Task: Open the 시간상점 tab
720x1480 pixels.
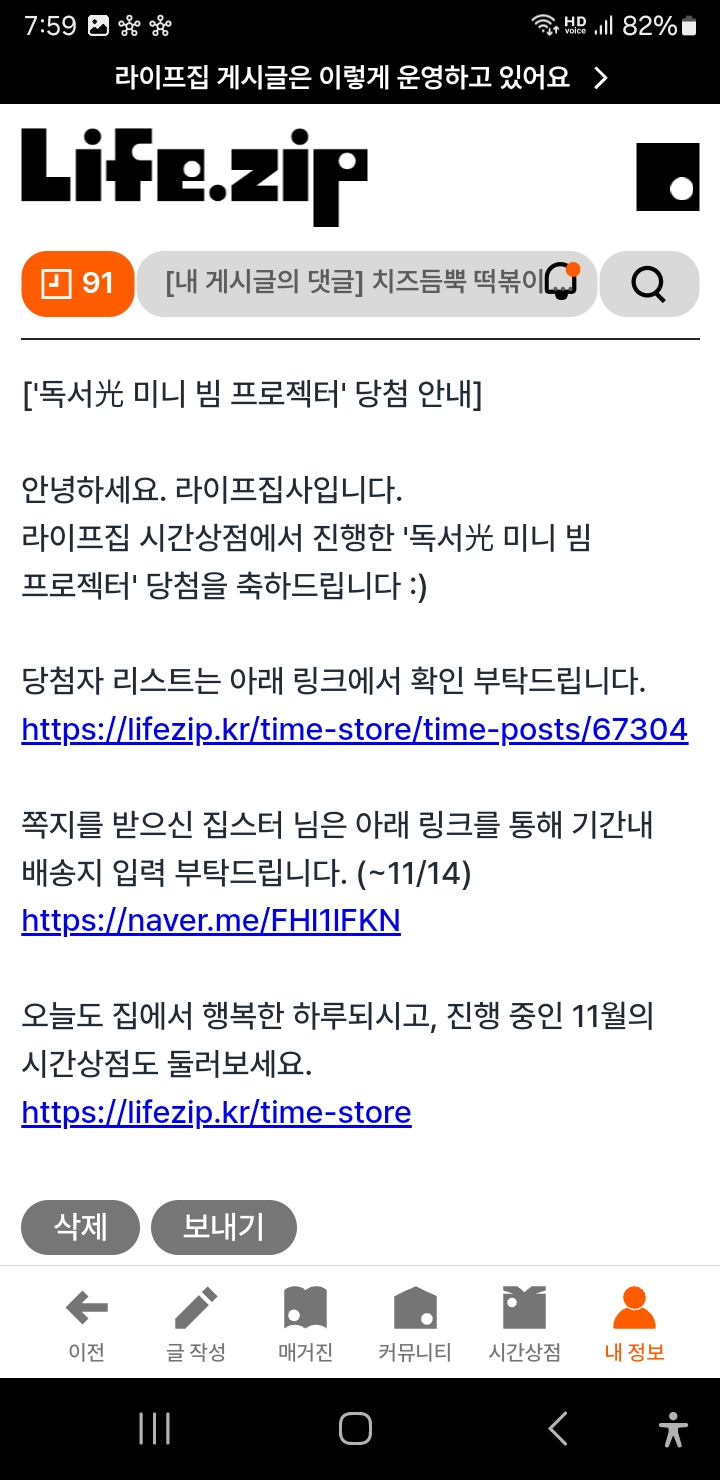Action: [x=524, y=1325]
